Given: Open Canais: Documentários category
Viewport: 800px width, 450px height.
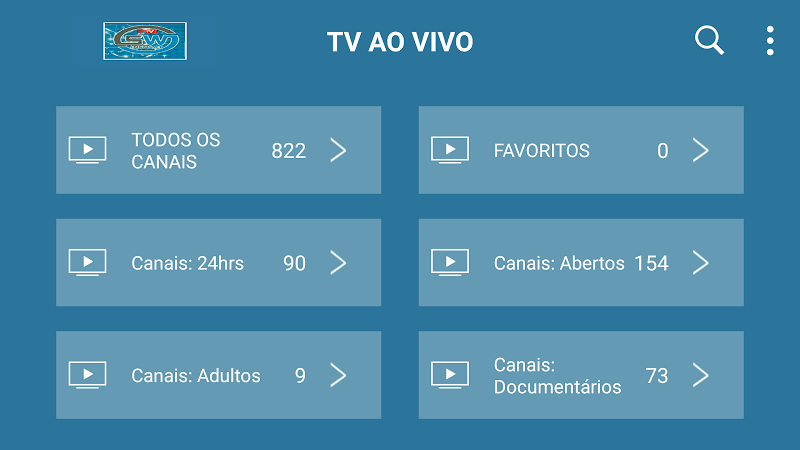Looking at the screenshot, I should 580,375.
